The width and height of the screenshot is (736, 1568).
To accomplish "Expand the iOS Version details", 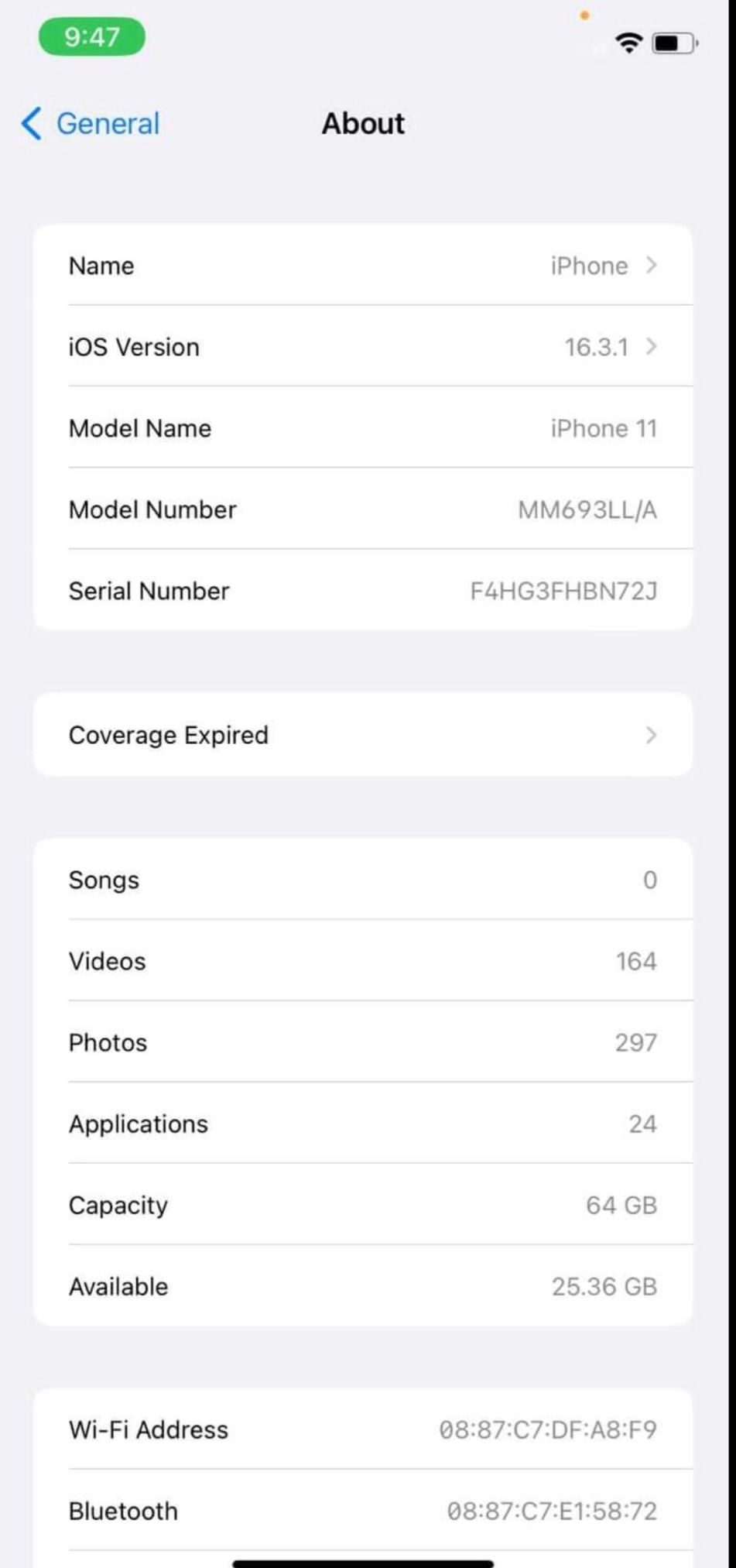I will [364, 347].
